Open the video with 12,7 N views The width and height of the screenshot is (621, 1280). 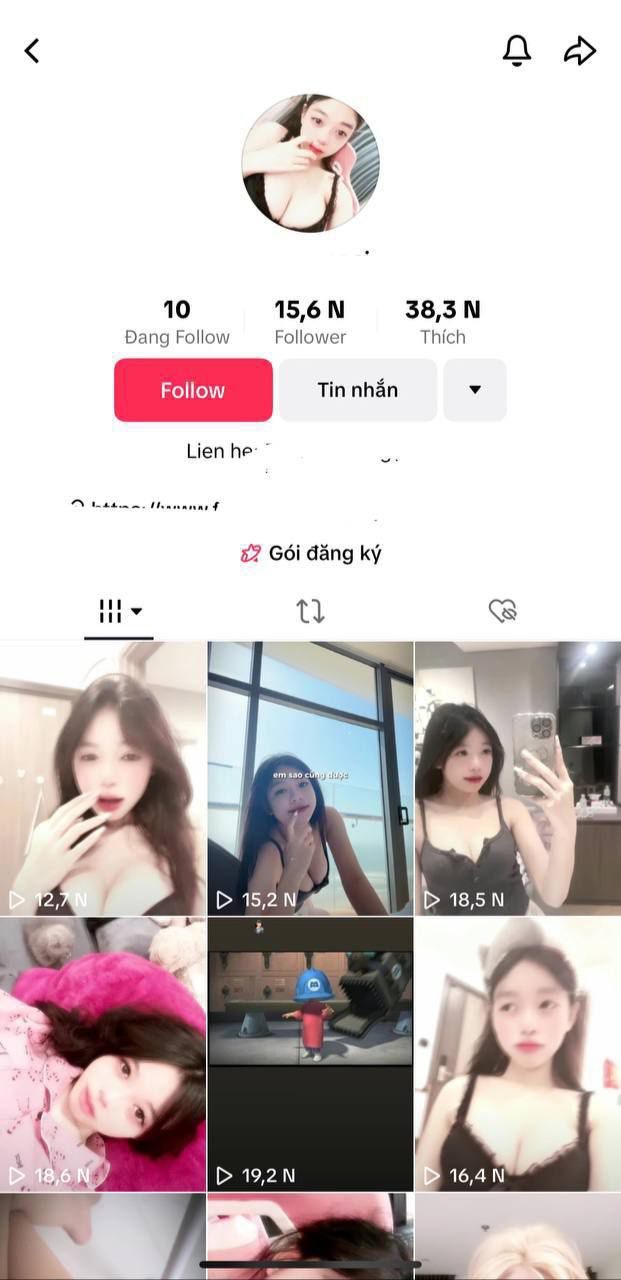coord(102,778)
